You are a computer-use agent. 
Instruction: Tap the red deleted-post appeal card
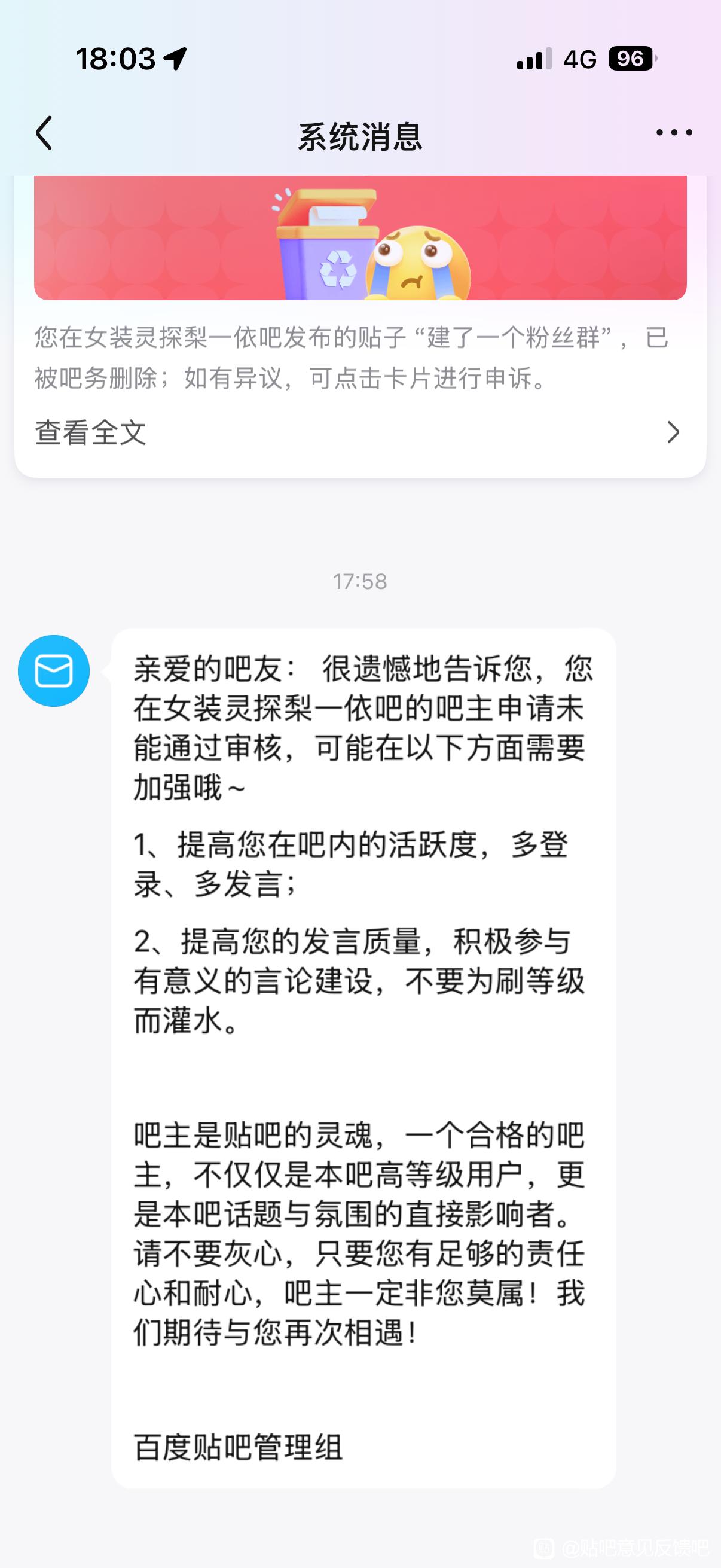pos(360,239)
